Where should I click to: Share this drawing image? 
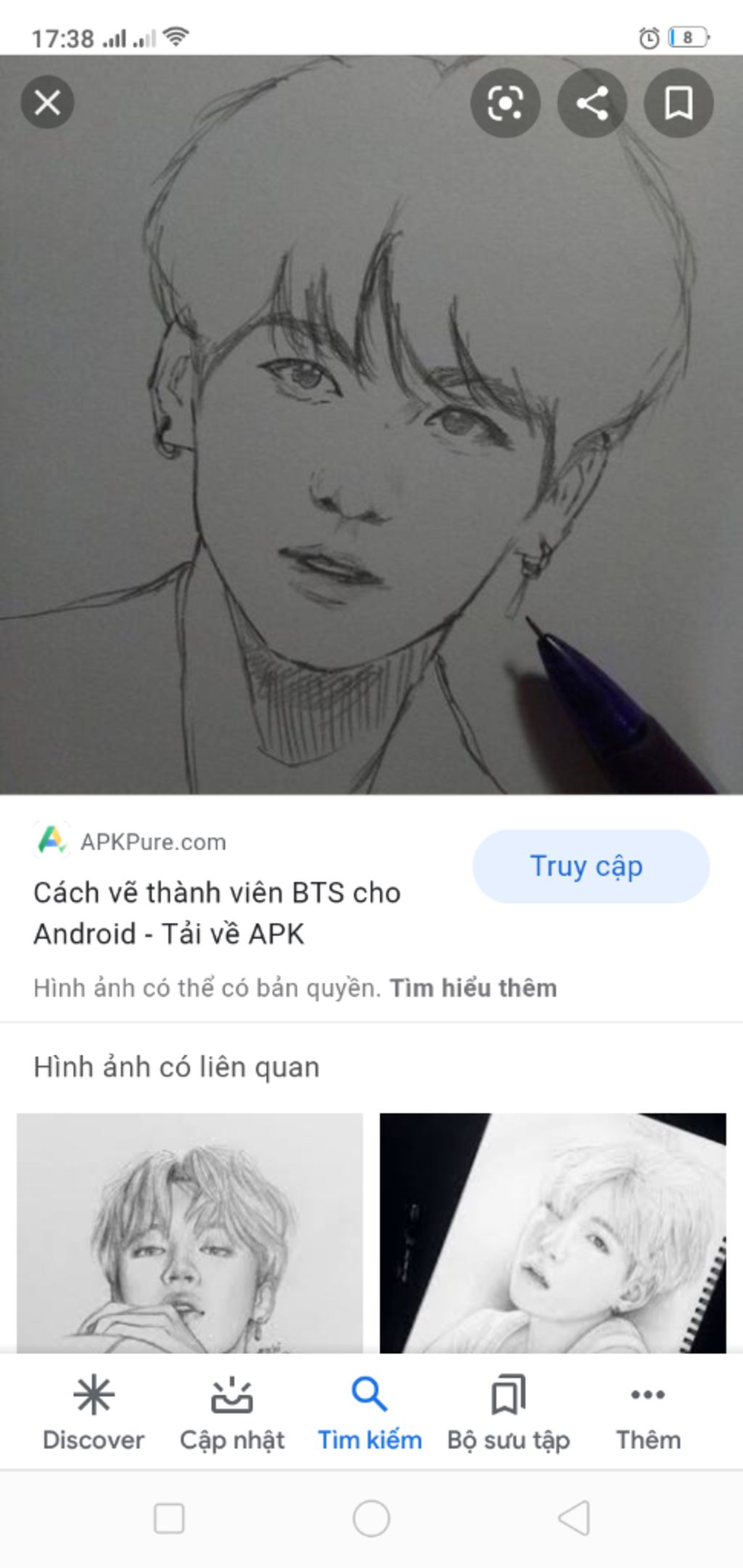click(592, 103)
